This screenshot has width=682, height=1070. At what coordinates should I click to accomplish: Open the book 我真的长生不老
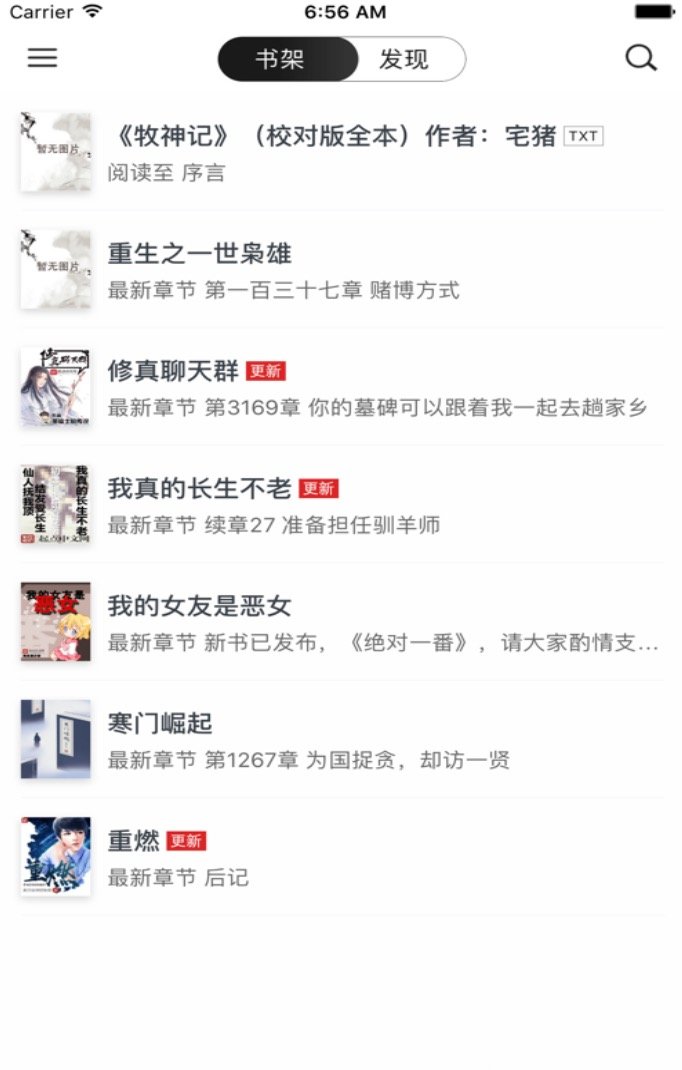pos(340,504)
